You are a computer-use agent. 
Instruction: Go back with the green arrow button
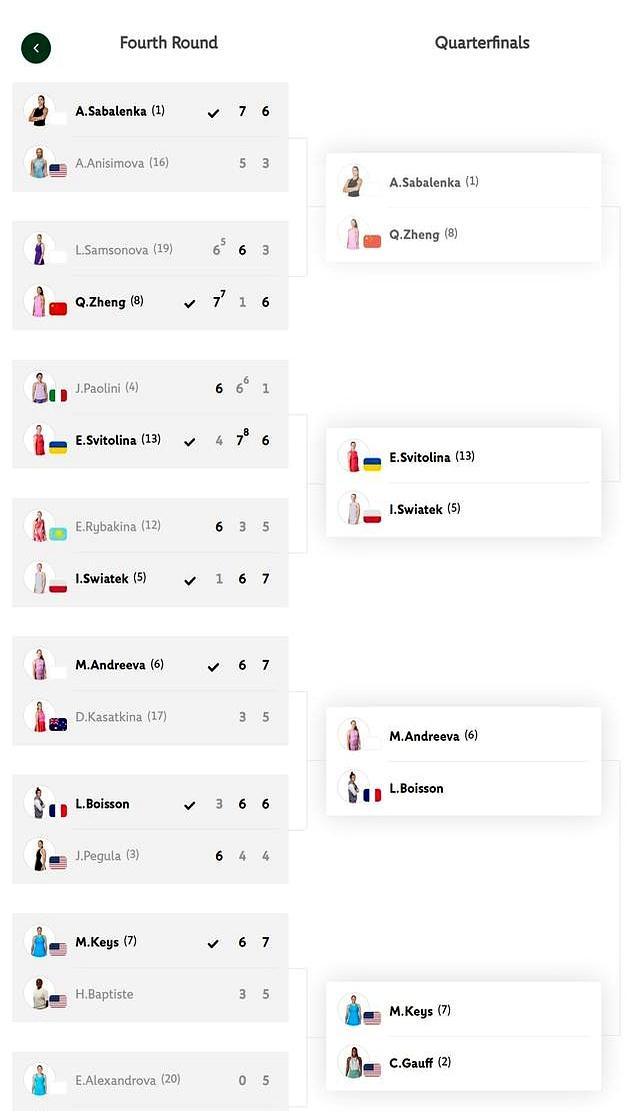coord(36,48)
